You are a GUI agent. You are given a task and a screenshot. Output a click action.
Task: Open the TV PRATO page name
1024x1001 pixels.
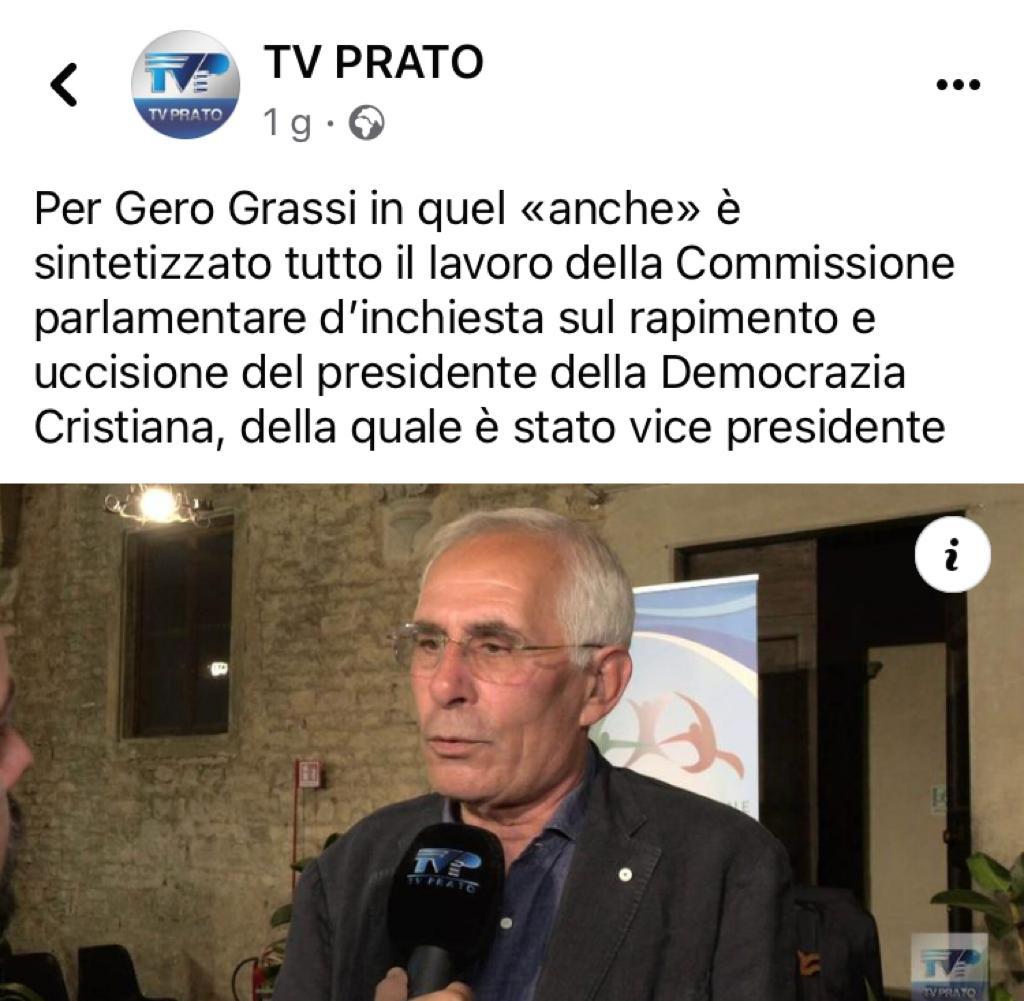(x=373, y=63)
